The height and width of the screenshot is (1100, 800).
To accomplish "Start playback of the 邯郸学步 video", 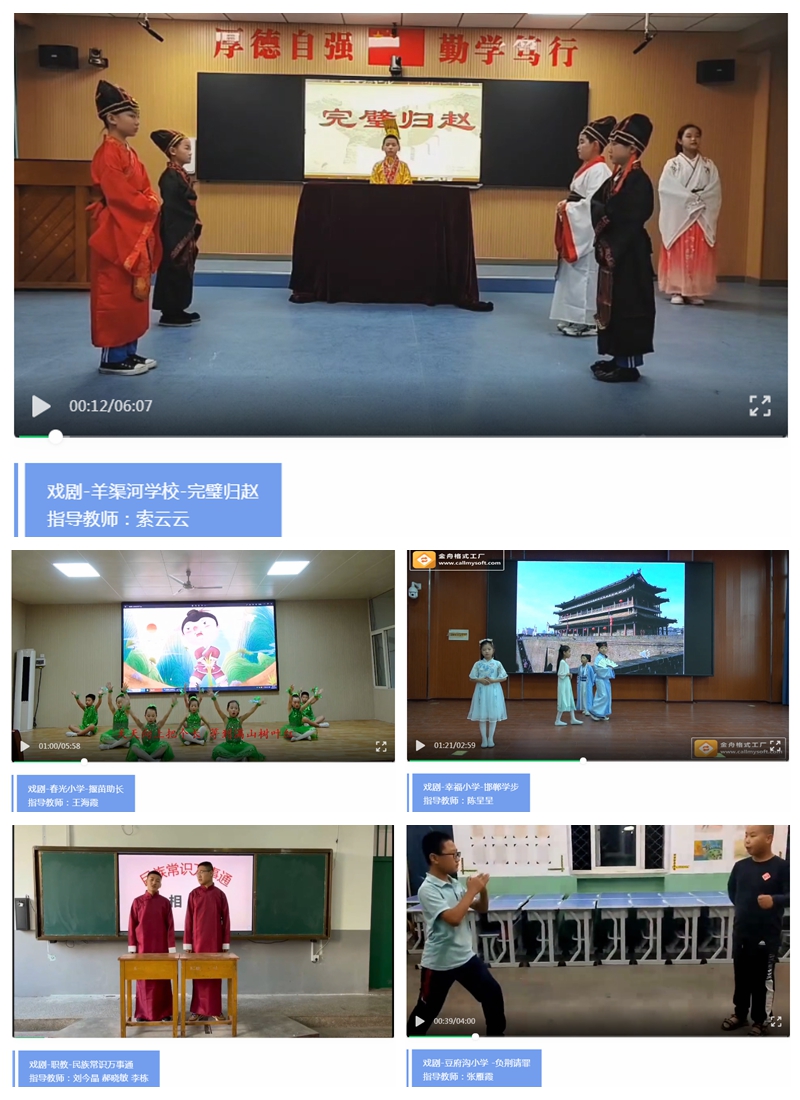I will point(420,746).
